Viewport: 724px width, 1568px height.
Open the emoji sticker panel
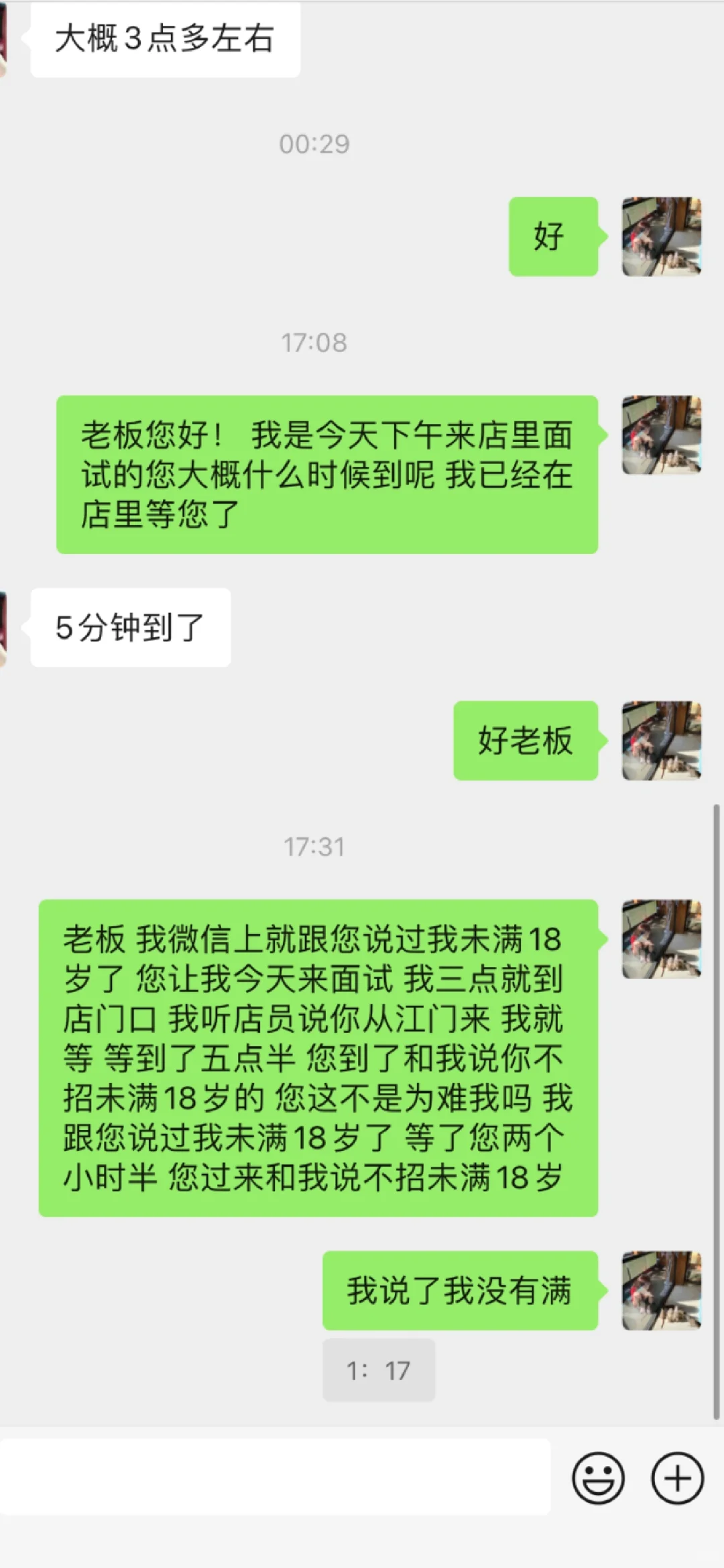pyautogui.click(x=598, y=1478)
